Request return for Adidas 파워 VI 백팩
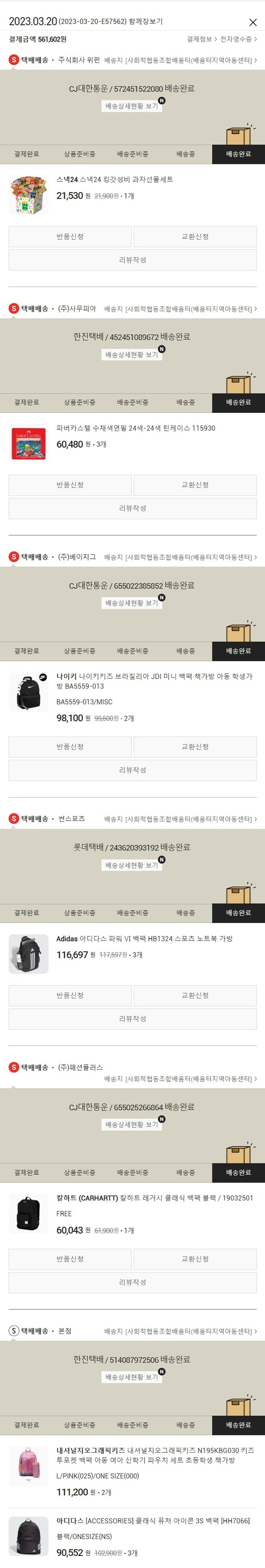Screen dimensions: 265x1568 coord(70,995)
